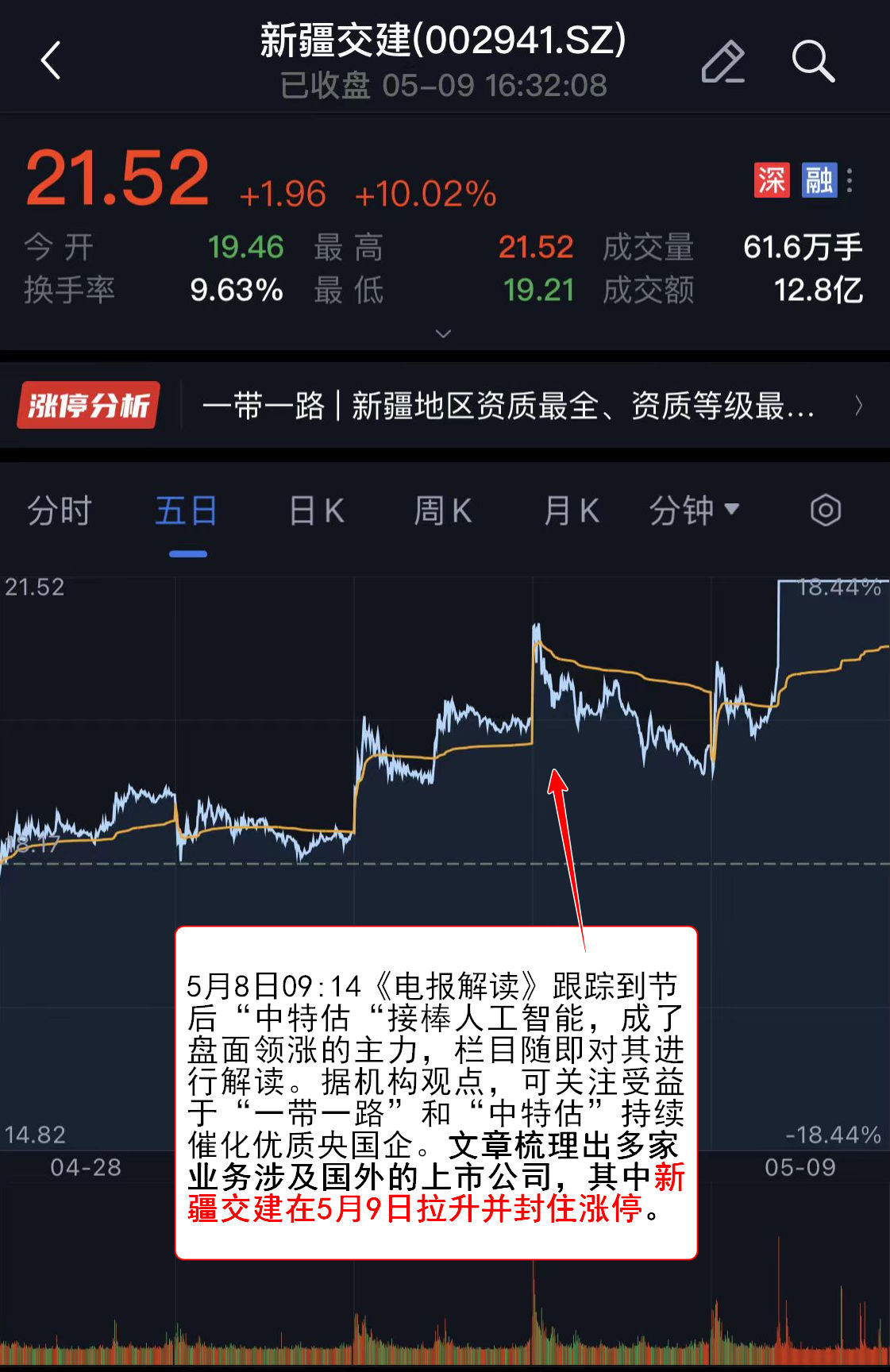This screenshot has width=890, height=1372.
Task: Show the 月K chart
Action: pyautogui.click(x=571, y=511)
